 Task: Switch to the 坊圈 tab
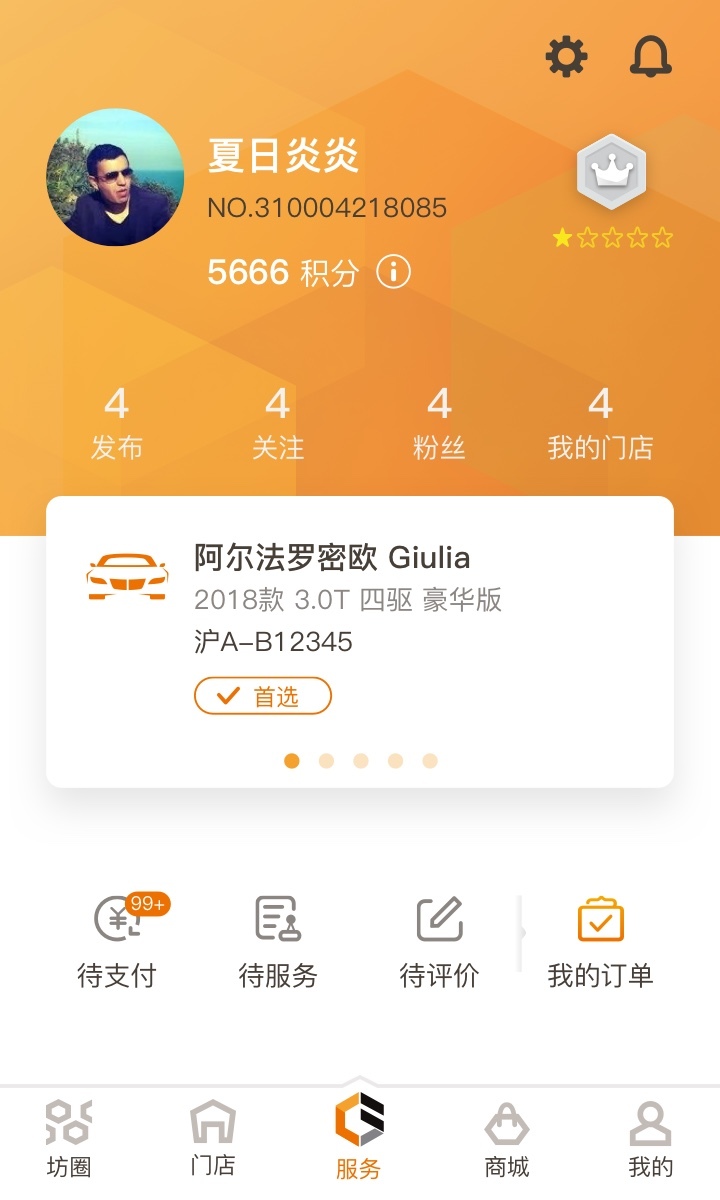(x=69, y=1140)
